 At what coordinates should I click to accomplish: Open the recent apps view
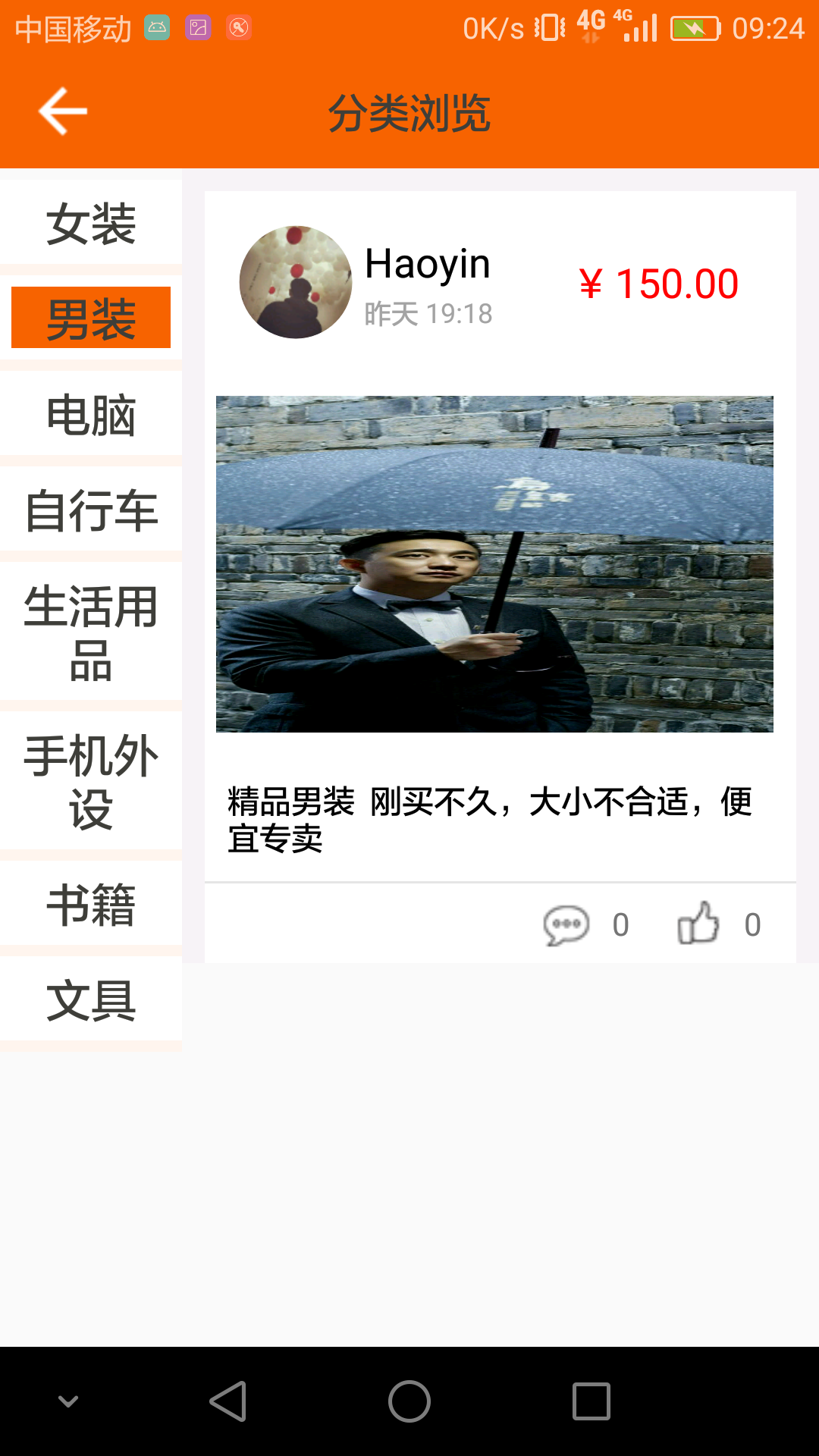(x=591, y=1401)
